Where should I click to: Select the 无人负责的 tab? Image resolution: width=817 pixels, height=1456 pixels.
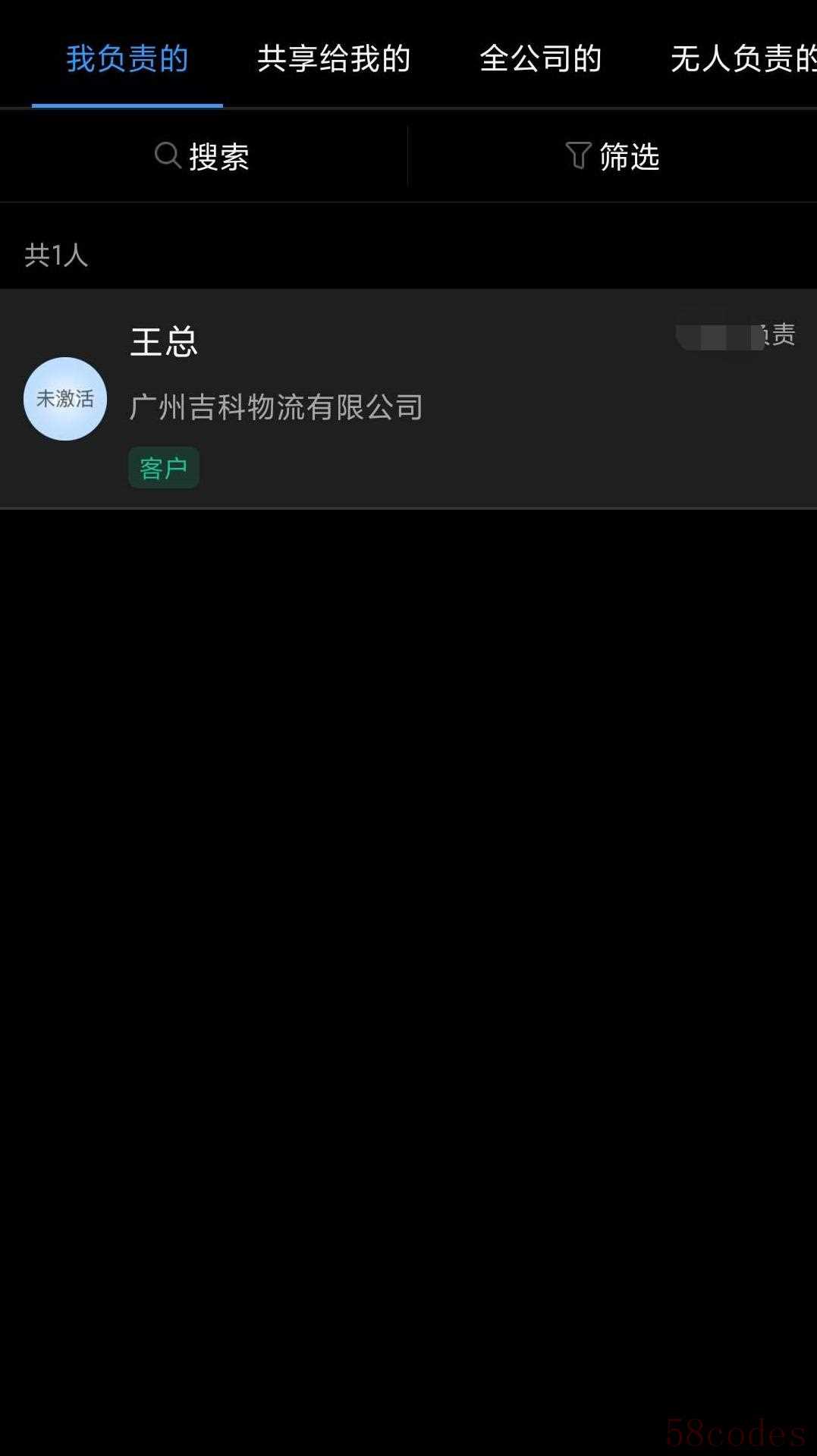pyautogui.click(x=742, y=58)
